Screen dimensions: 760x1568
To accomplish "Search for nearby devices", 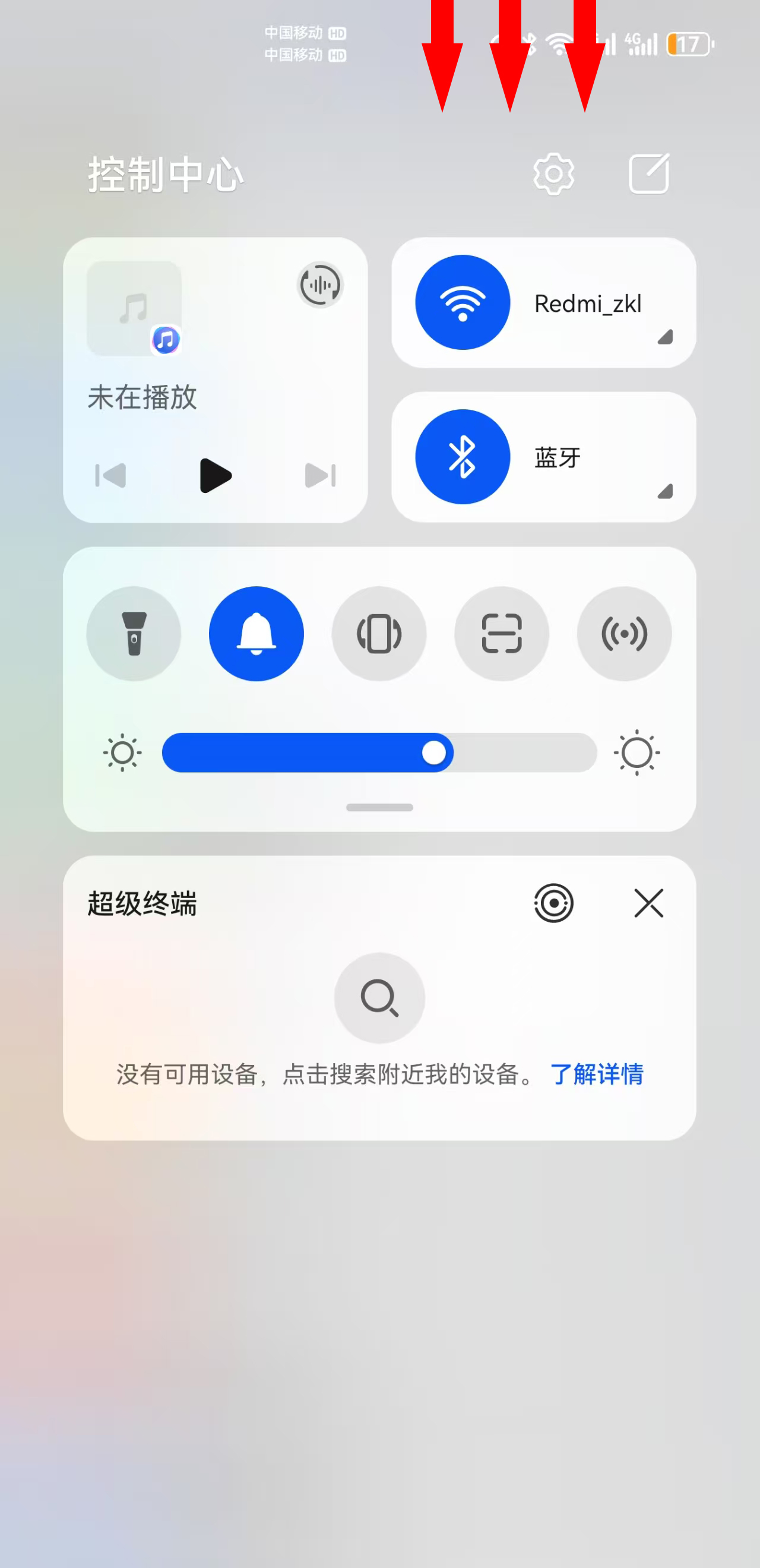I will [x=379, y=998].
